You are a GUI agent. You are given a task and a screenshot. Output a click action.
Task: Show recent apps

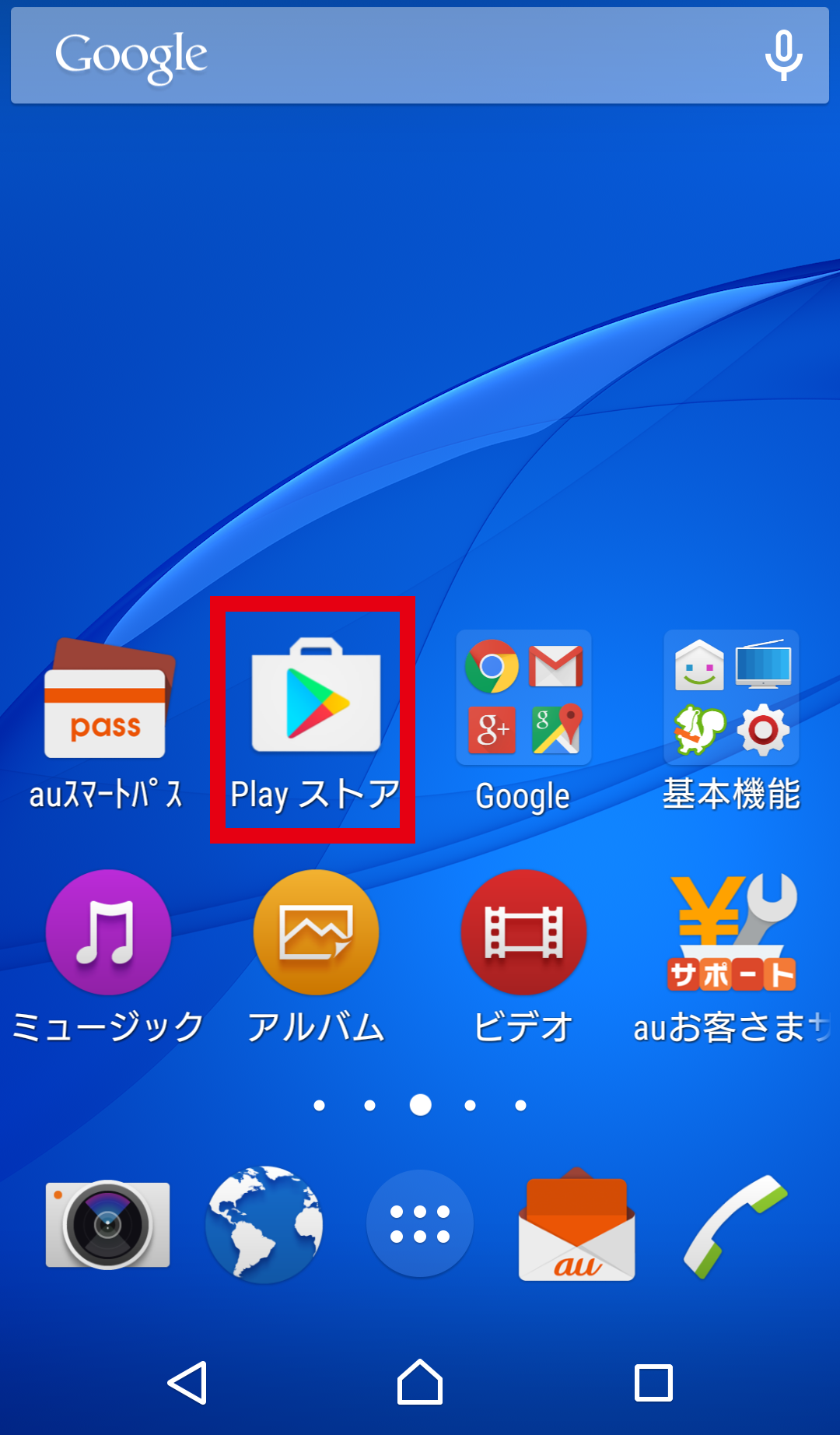(x=653, y=1383)
